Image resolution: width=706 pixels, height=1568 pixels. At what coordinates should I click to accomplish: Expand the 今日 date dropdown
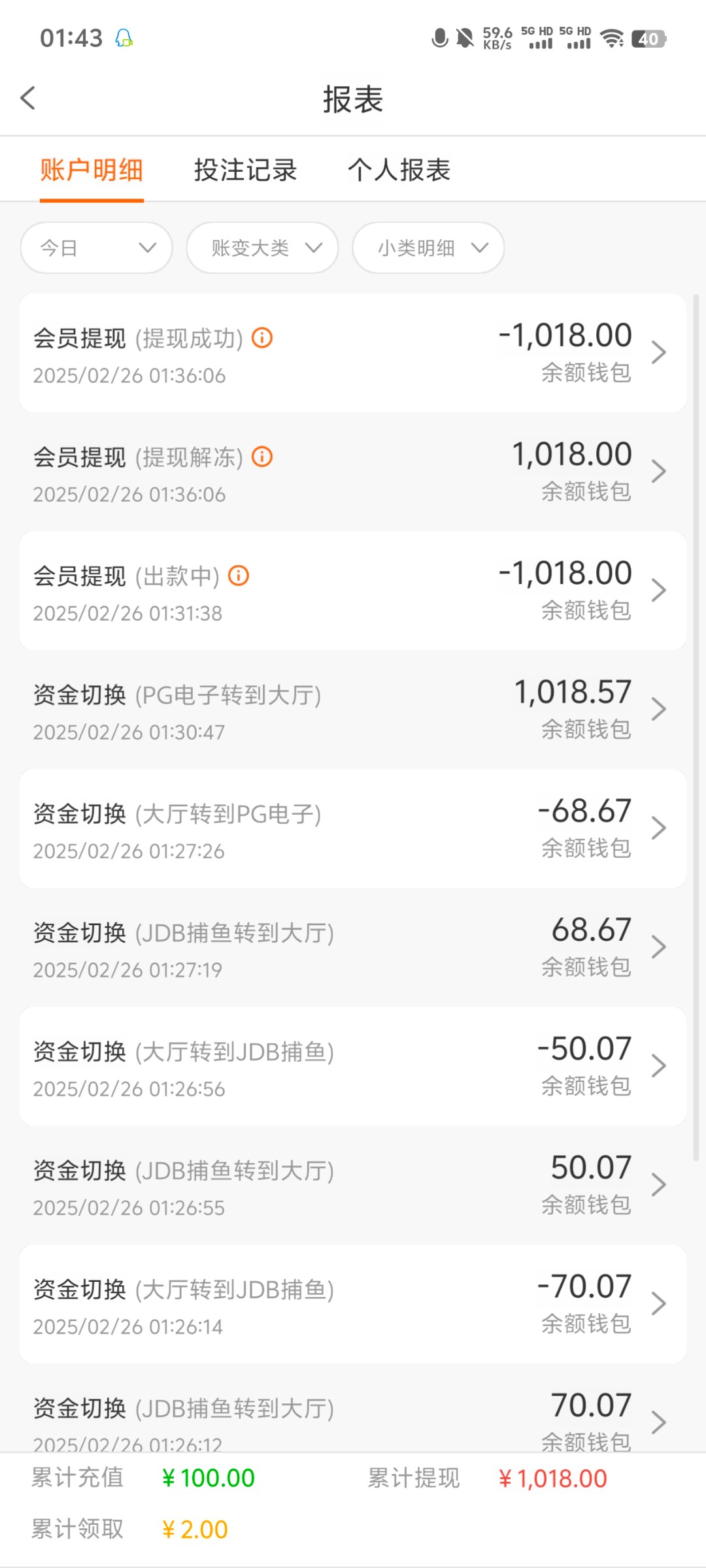[97, 248]
